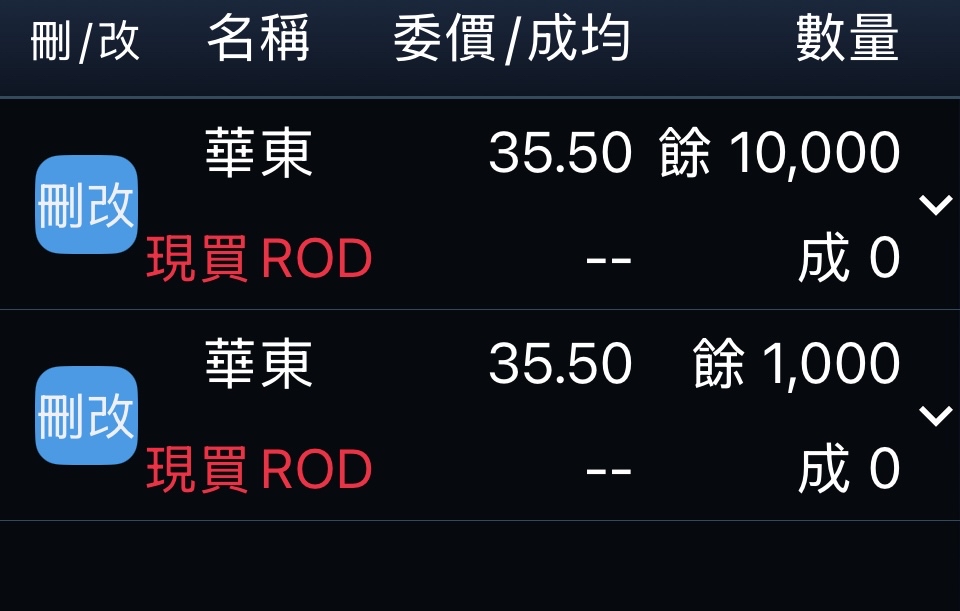This screenshot has width=960, height=611.
Task: Expand details of the 餘 10,000 order
Action: (936, 205)
